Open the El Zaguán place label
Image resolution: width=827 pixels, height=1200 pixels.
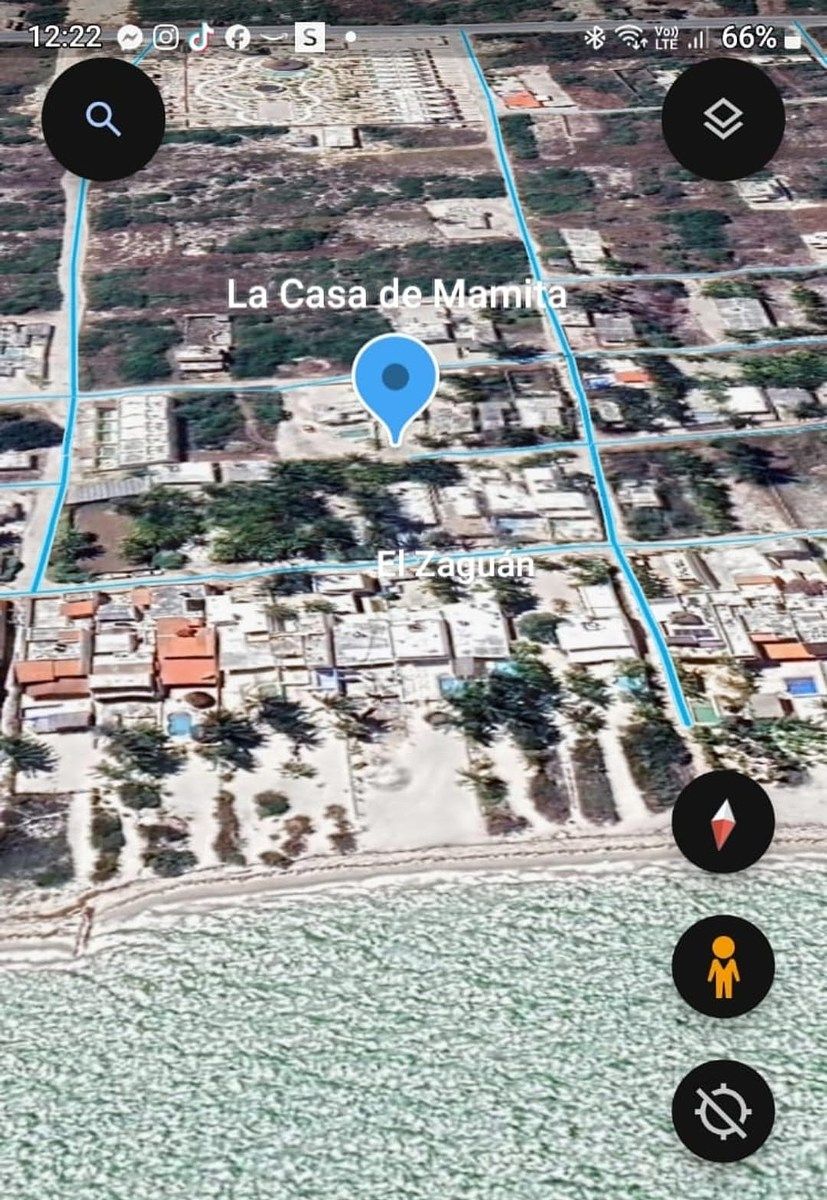click(457, 563)
